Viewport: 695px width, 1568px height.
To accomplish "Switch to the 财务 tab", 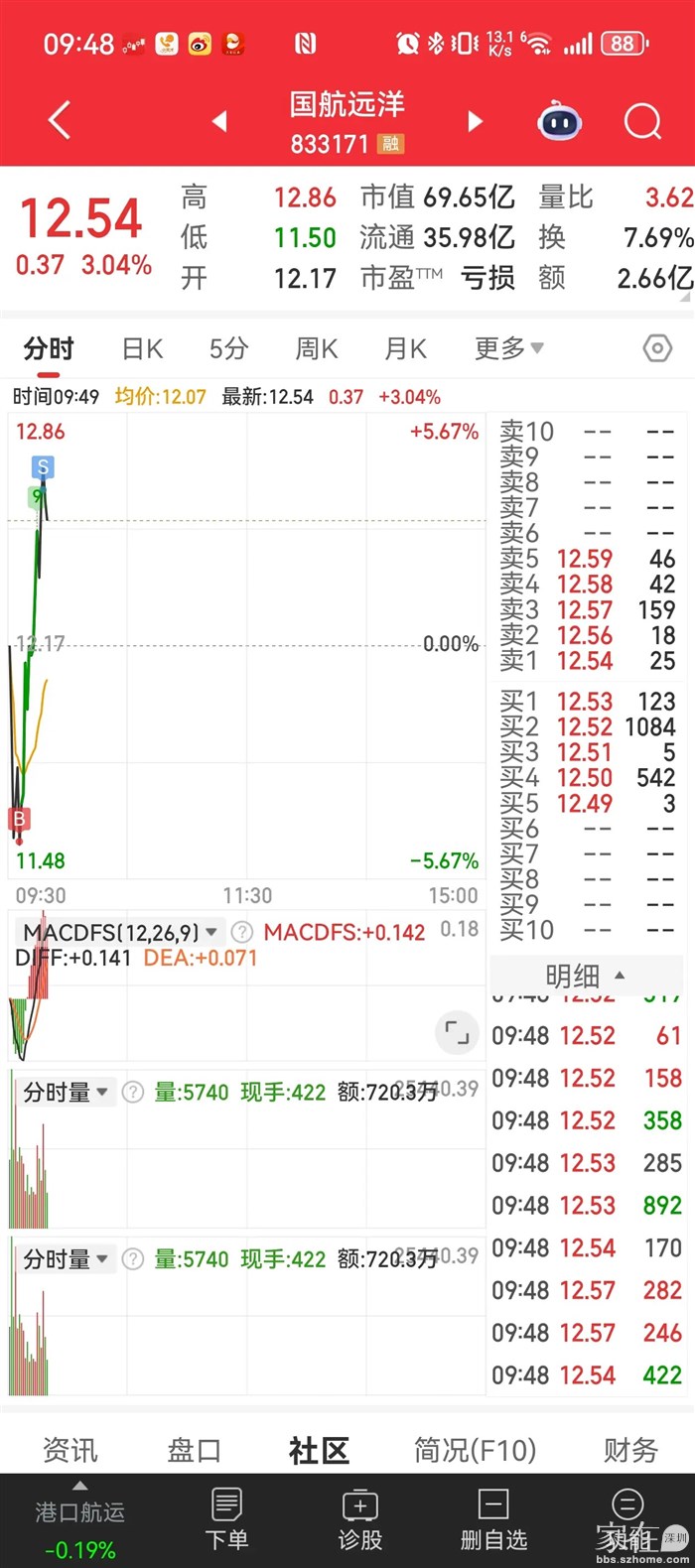I will (630, 1450).
